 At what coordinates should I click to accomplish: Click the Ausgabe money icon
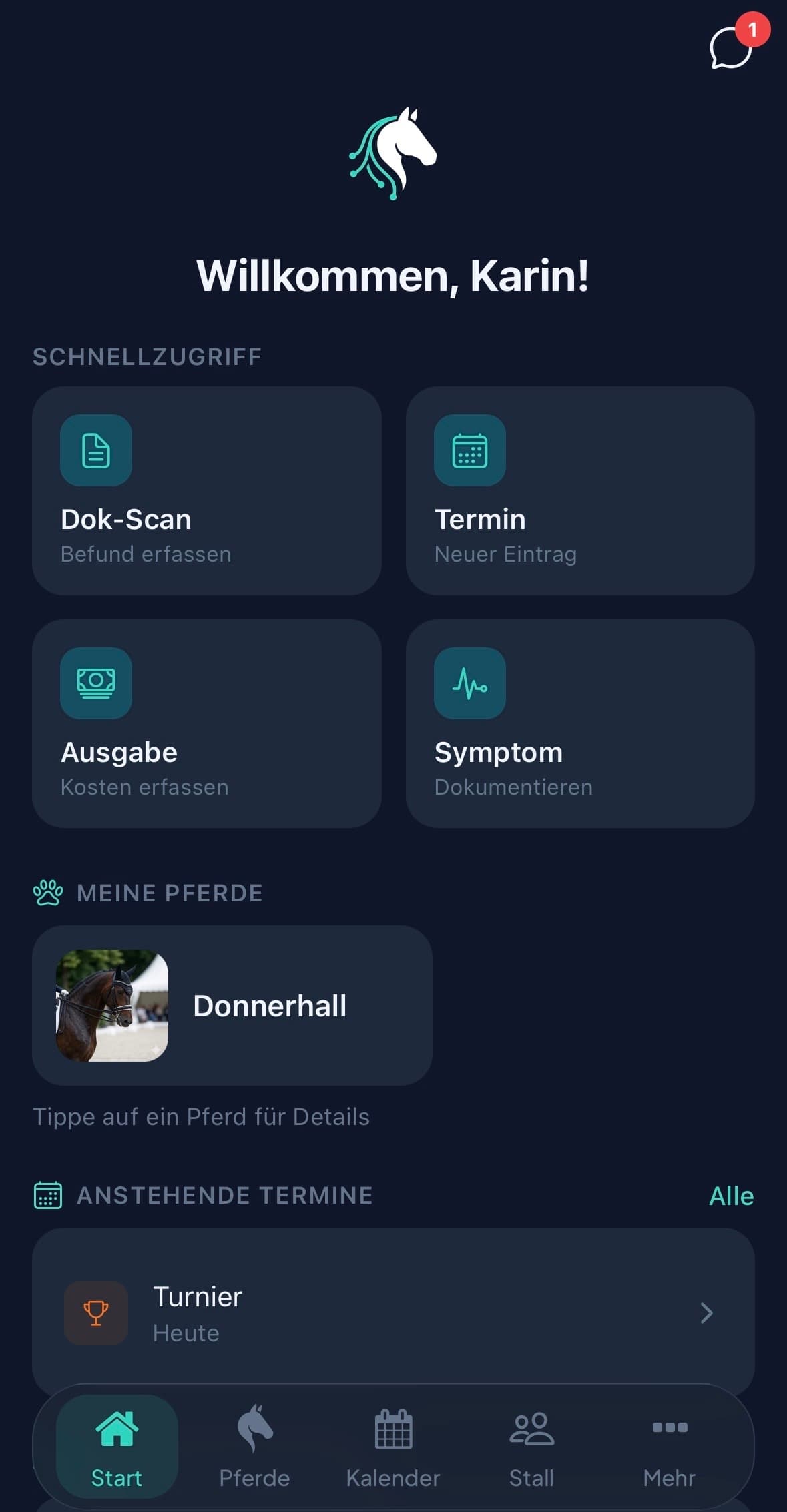[95, 684]
